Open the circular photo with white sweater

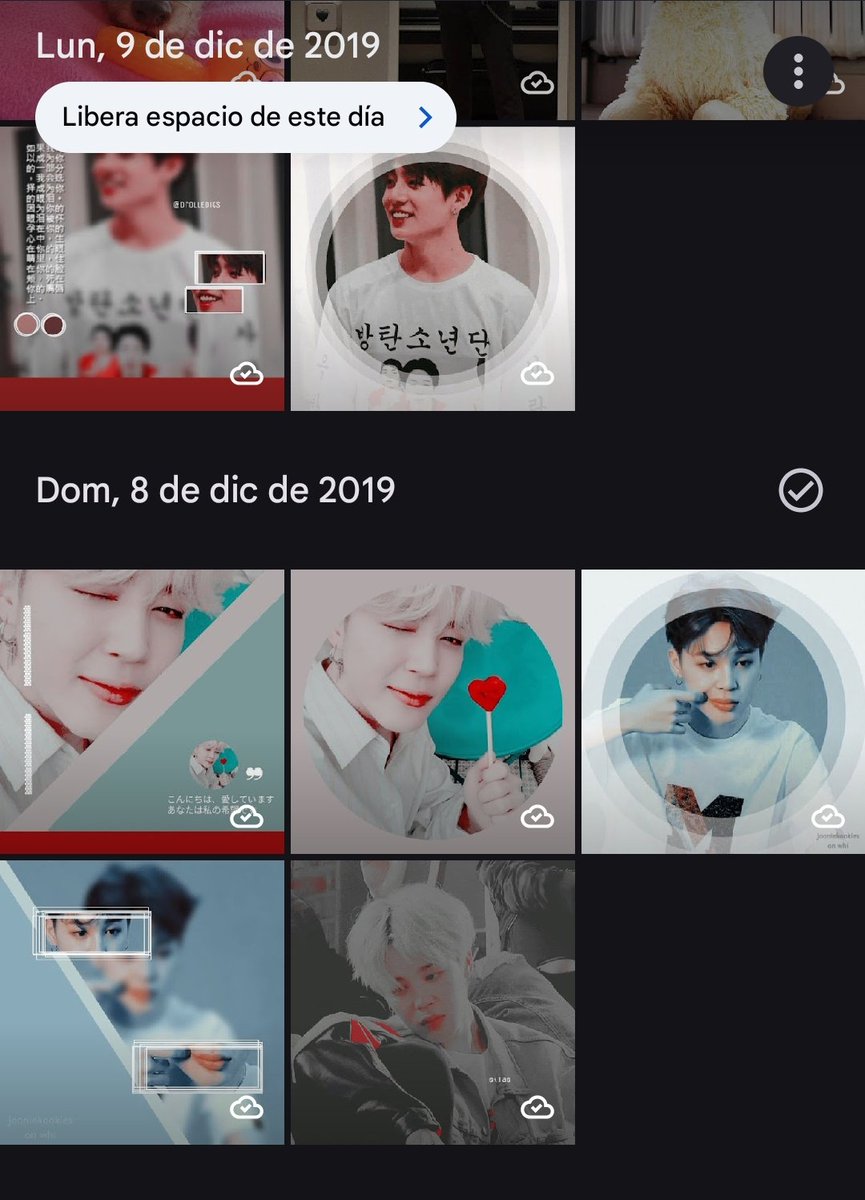click(x=723, y=711)
